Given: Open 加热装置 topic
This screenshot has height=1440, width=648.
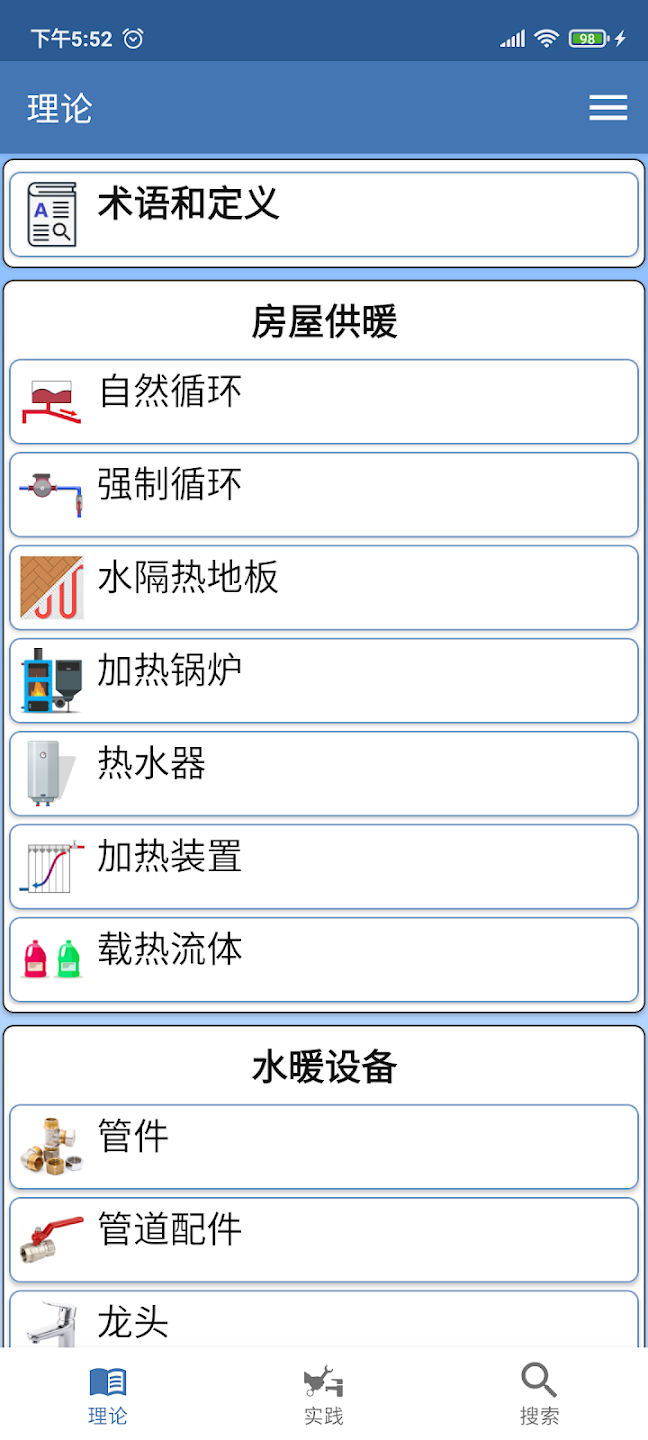Looking at the screenshot, I should (x=324, y=866).
